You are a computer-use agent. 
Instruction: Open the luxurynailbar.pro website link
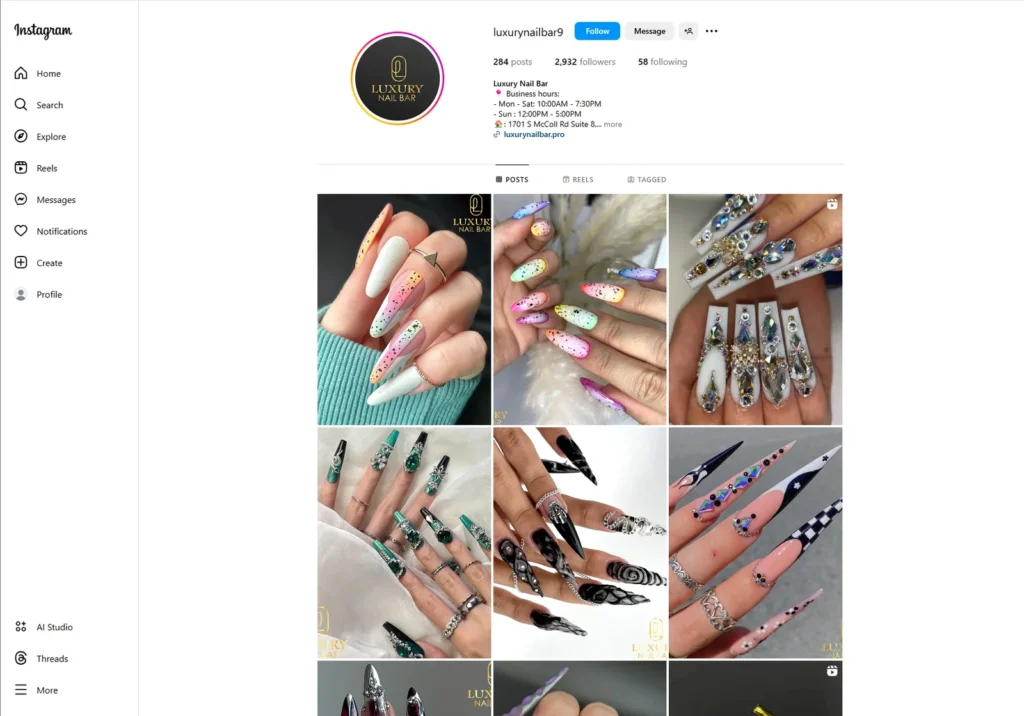533,134
